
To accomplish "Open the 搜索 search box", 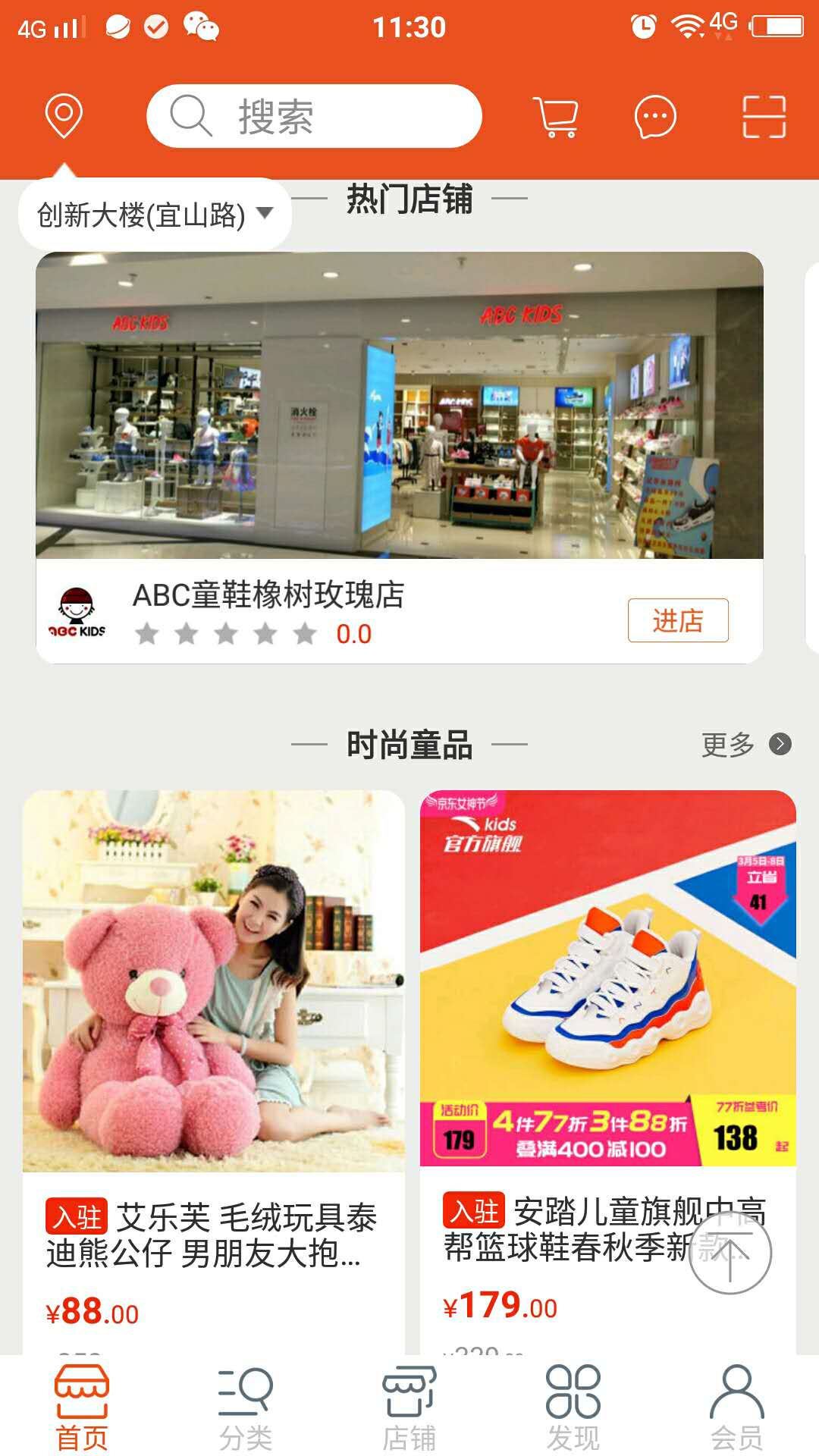I will click(314, 116).
